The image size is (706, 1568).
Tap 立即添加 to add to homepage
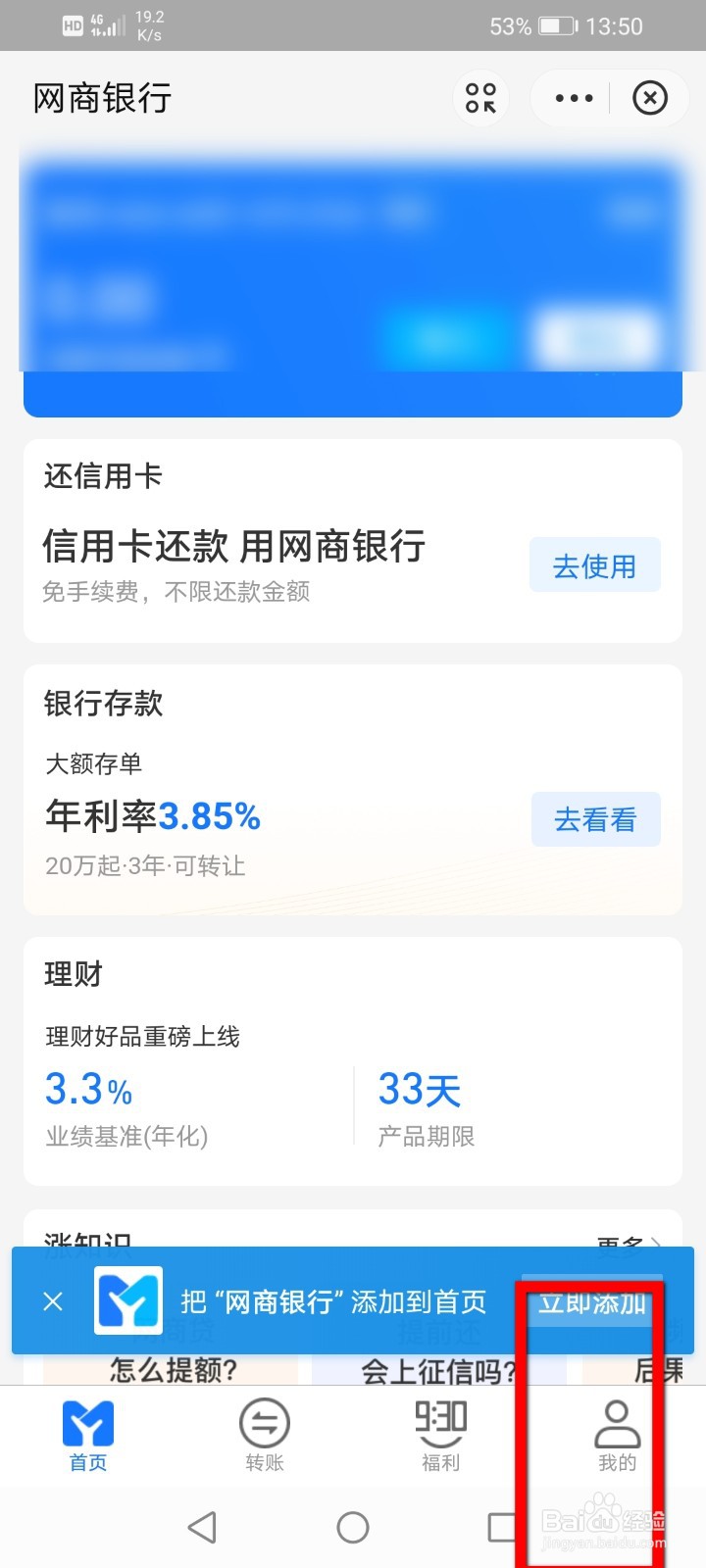tap(591, 1300)
